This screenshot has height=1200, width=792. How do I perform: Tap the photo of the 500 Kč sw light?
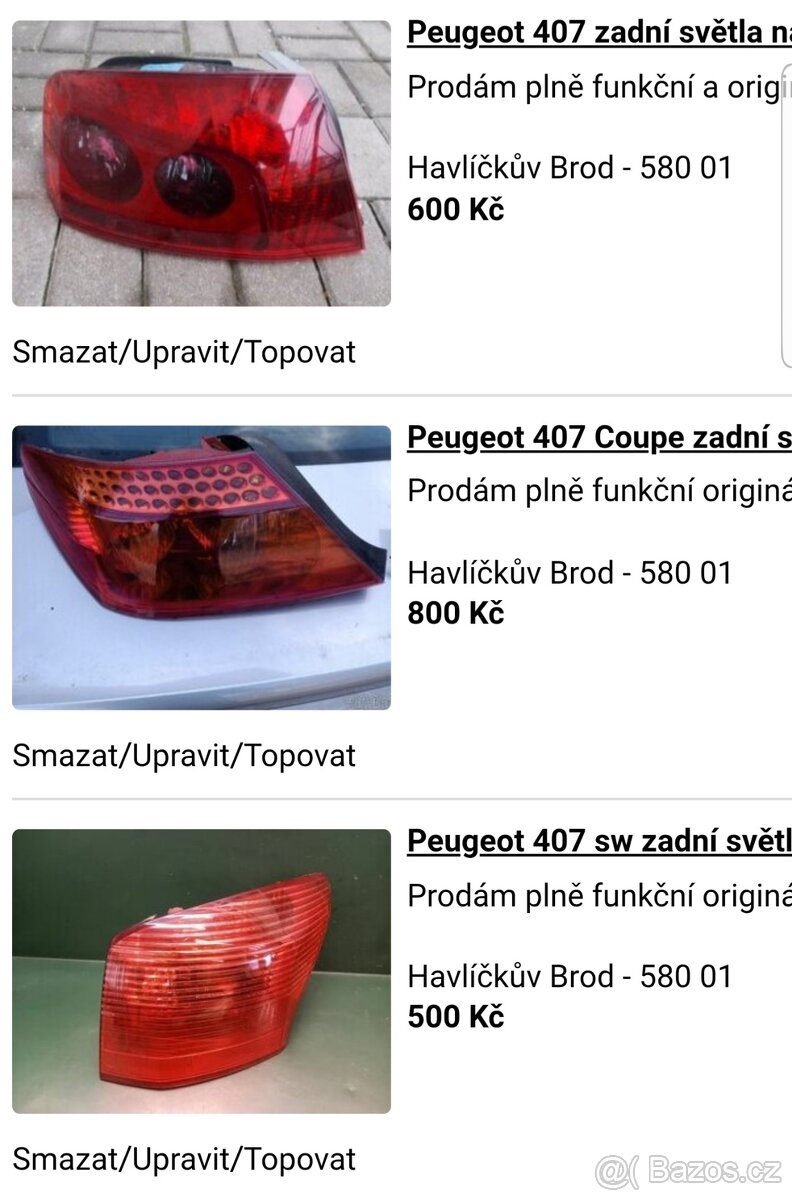(x=201, y=971)
